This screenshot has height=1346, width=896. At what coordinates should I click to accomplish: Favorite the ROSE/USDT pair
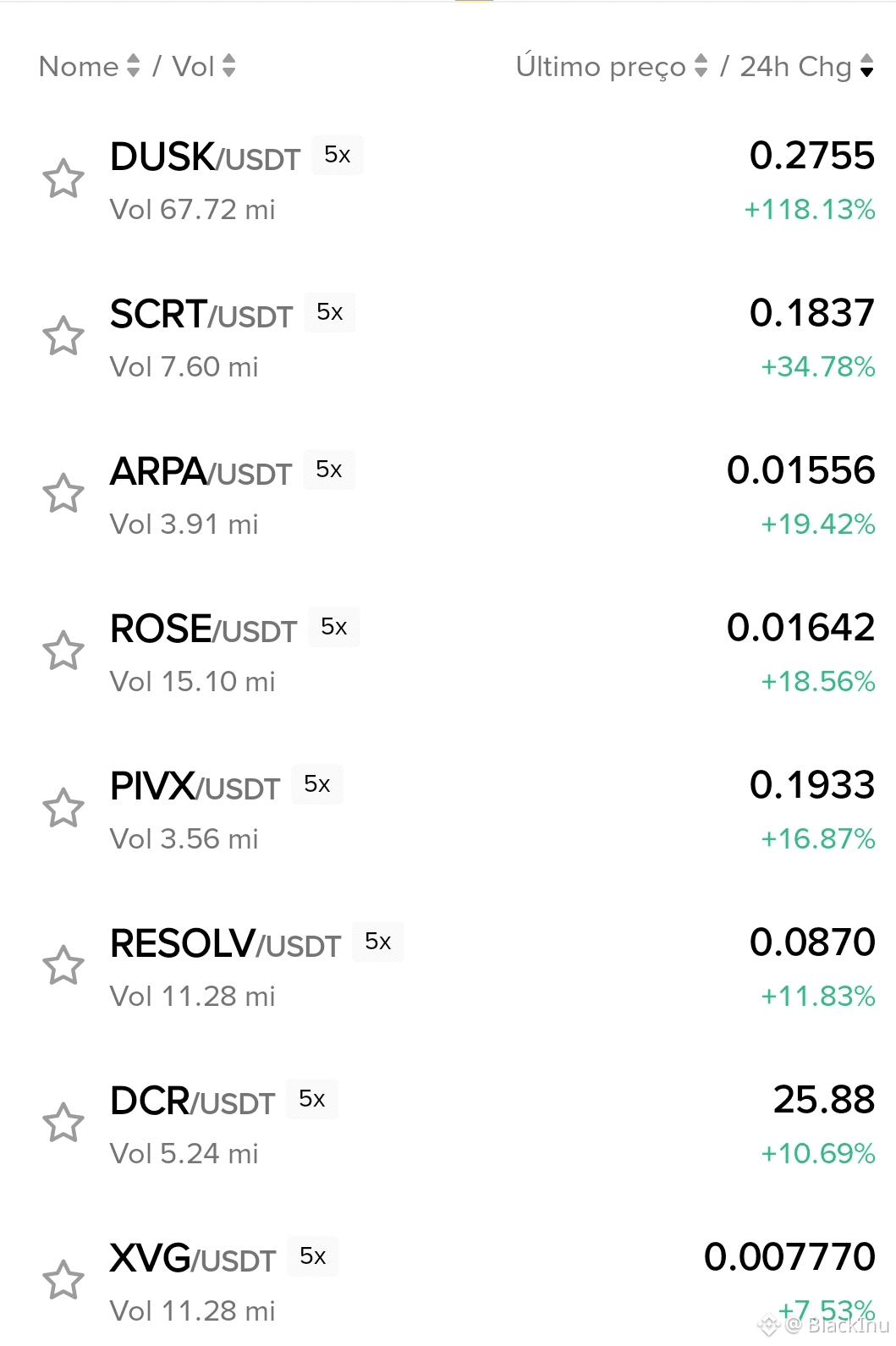[x=63, y=651]
